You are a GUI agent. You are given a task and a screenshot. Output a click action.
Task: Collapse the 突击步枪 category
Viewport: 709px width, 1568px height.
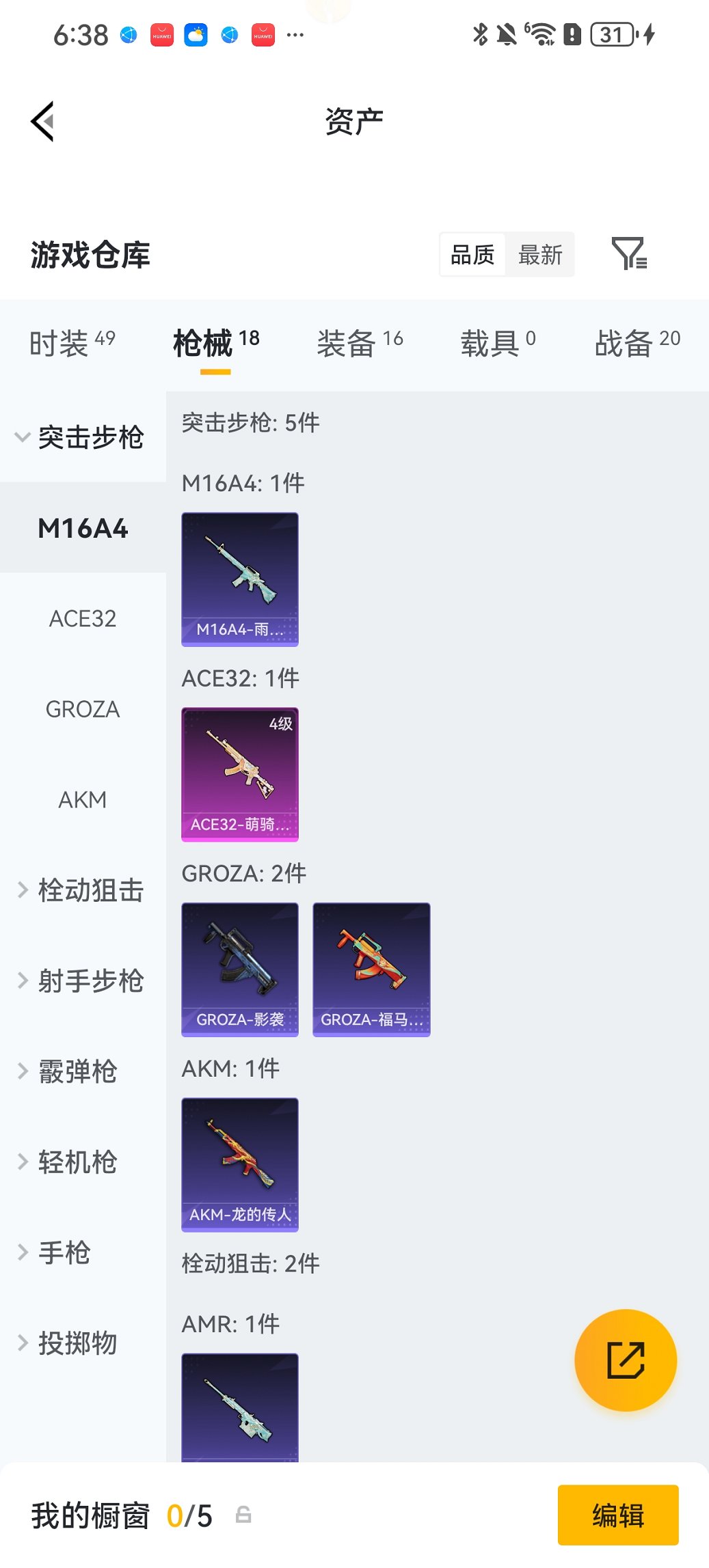(90, 439)
